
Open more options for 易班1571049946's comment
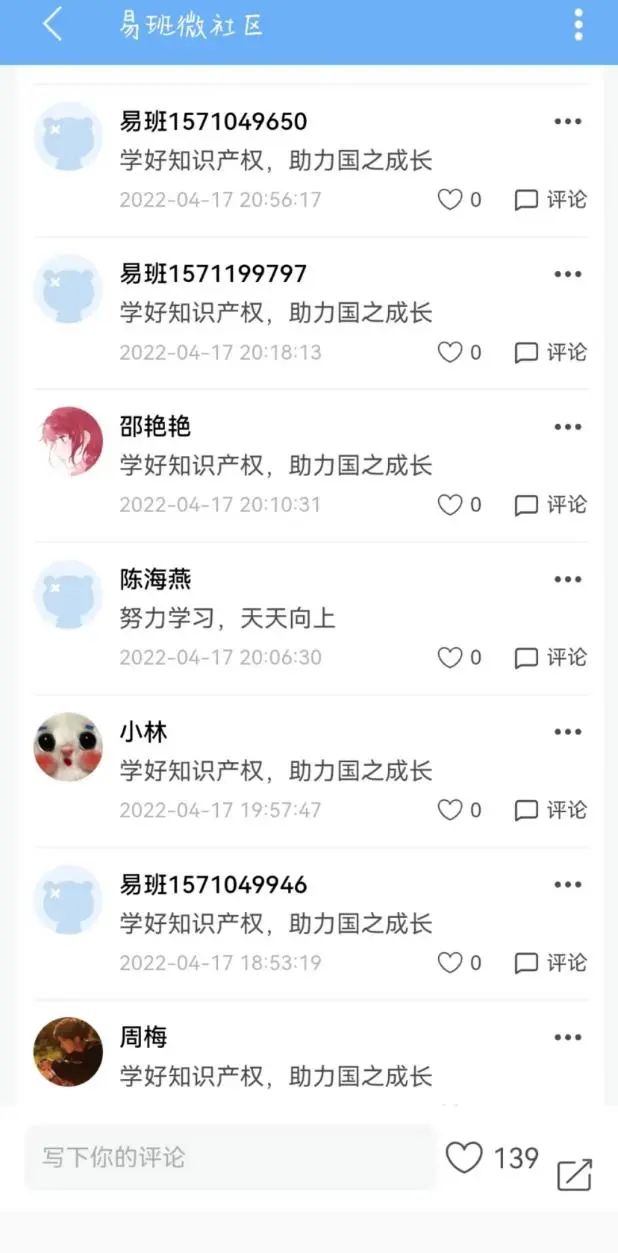coord(567,885)
